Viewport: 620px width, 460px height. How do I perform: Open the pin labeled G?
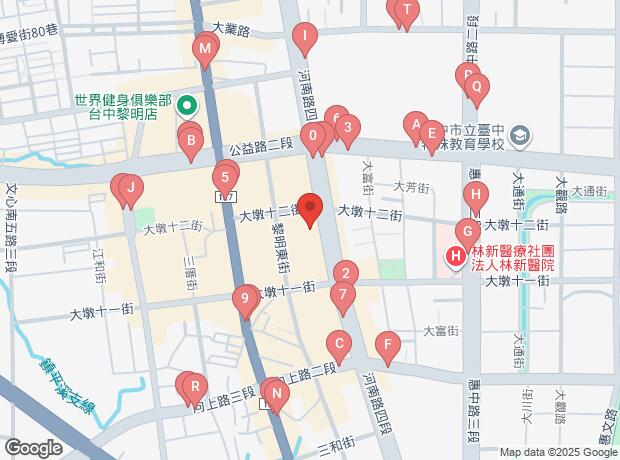coord(467,230)
